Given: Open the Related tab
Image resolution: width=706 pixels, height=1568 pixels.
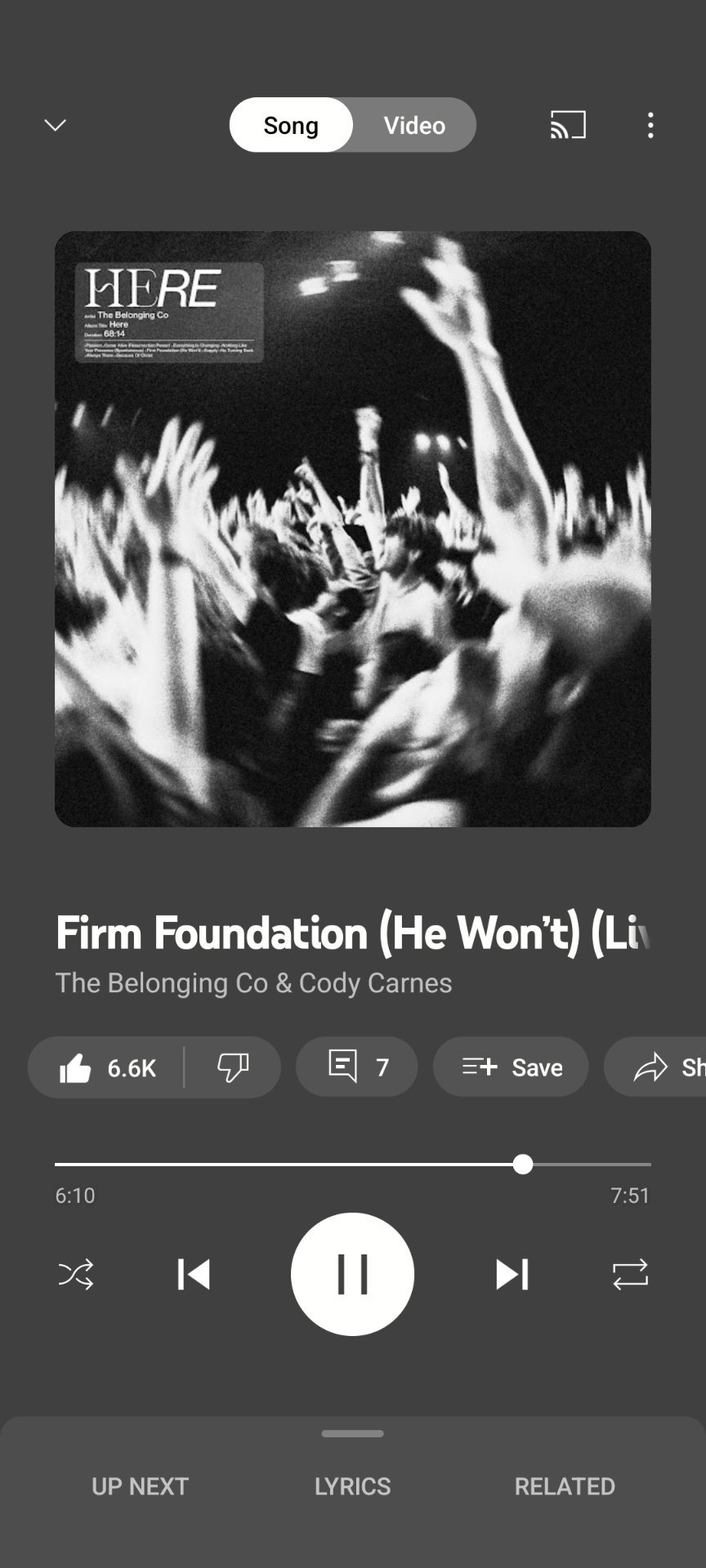Looking at the screenshot, I should pyautogui.click(x=565, y=1486).
